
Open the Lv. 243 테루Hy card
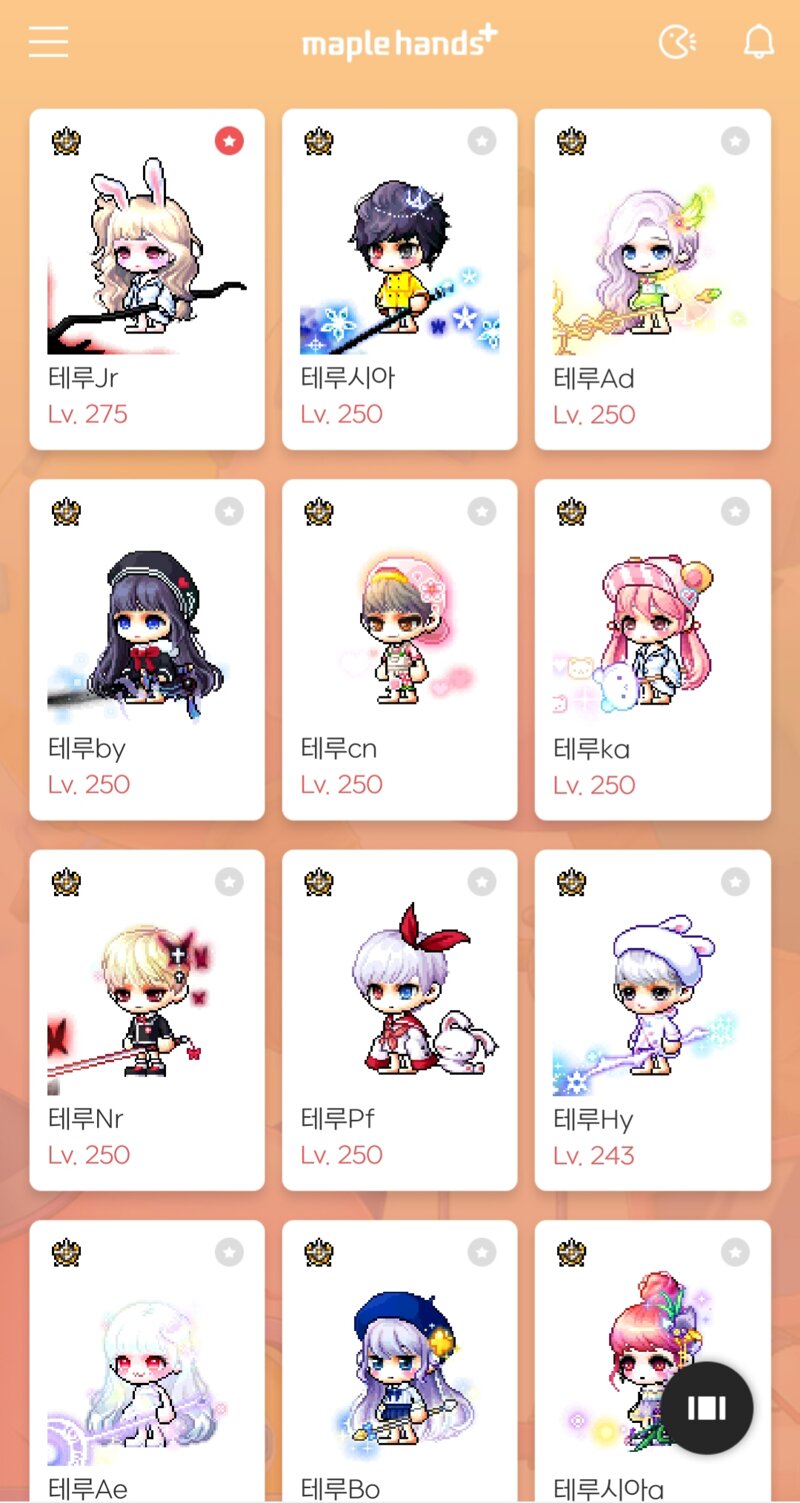pyautogui.click(x=652, y=1020)
